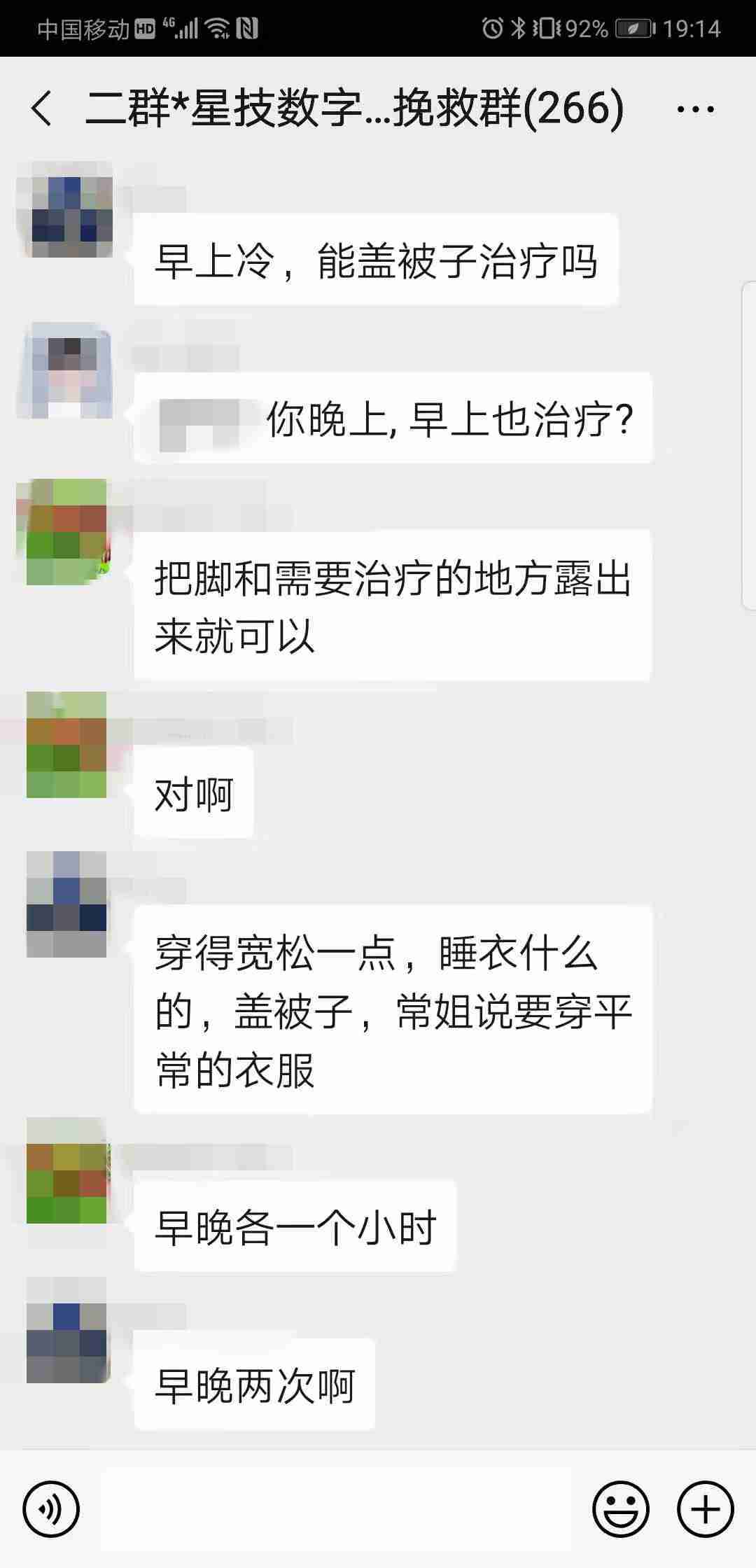Open avatar next to '把脚和需要治疗的地方露出来就可以'
The height and width of the screenshot is (1568, 756).
pos(65,532)
